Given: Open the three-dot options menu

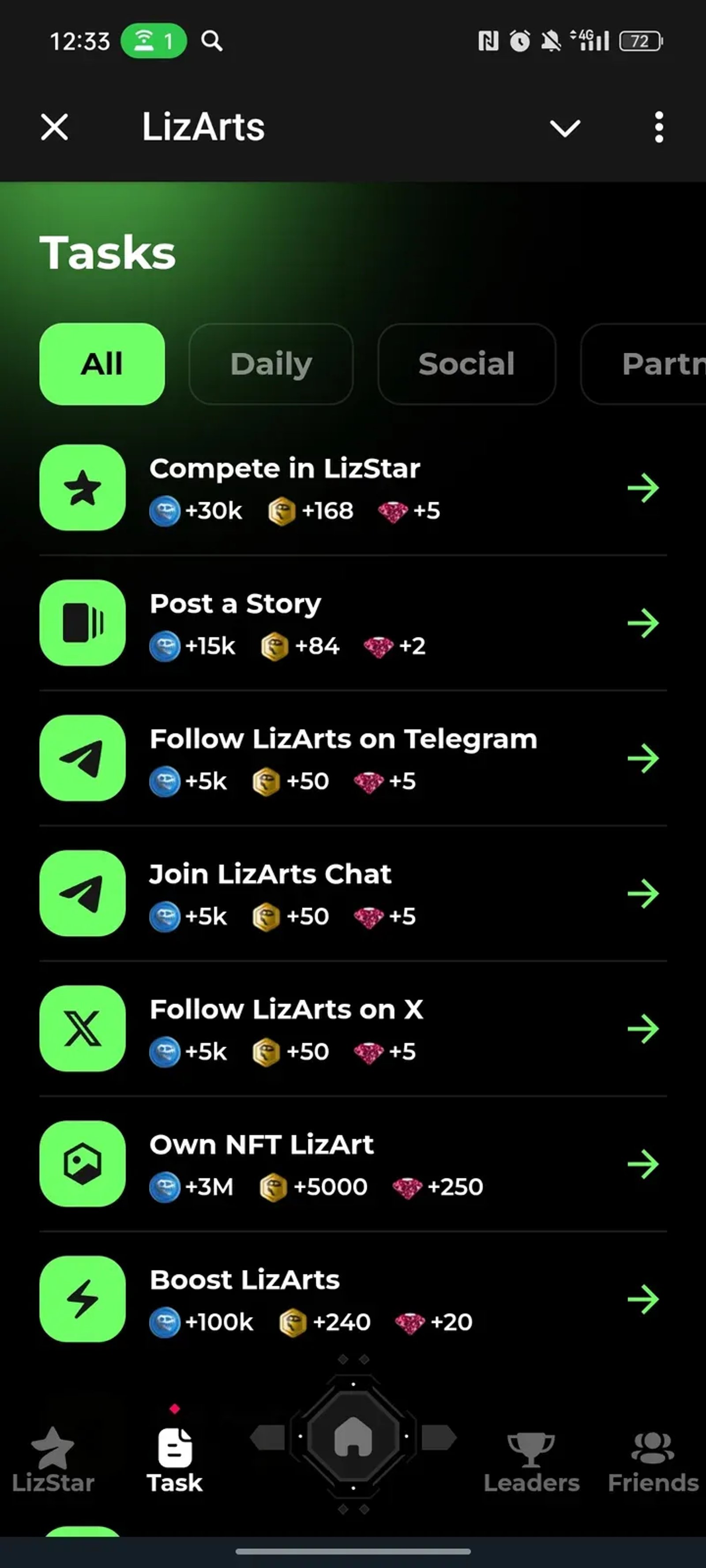Looking at the screenshot, I should pos(658,127).
